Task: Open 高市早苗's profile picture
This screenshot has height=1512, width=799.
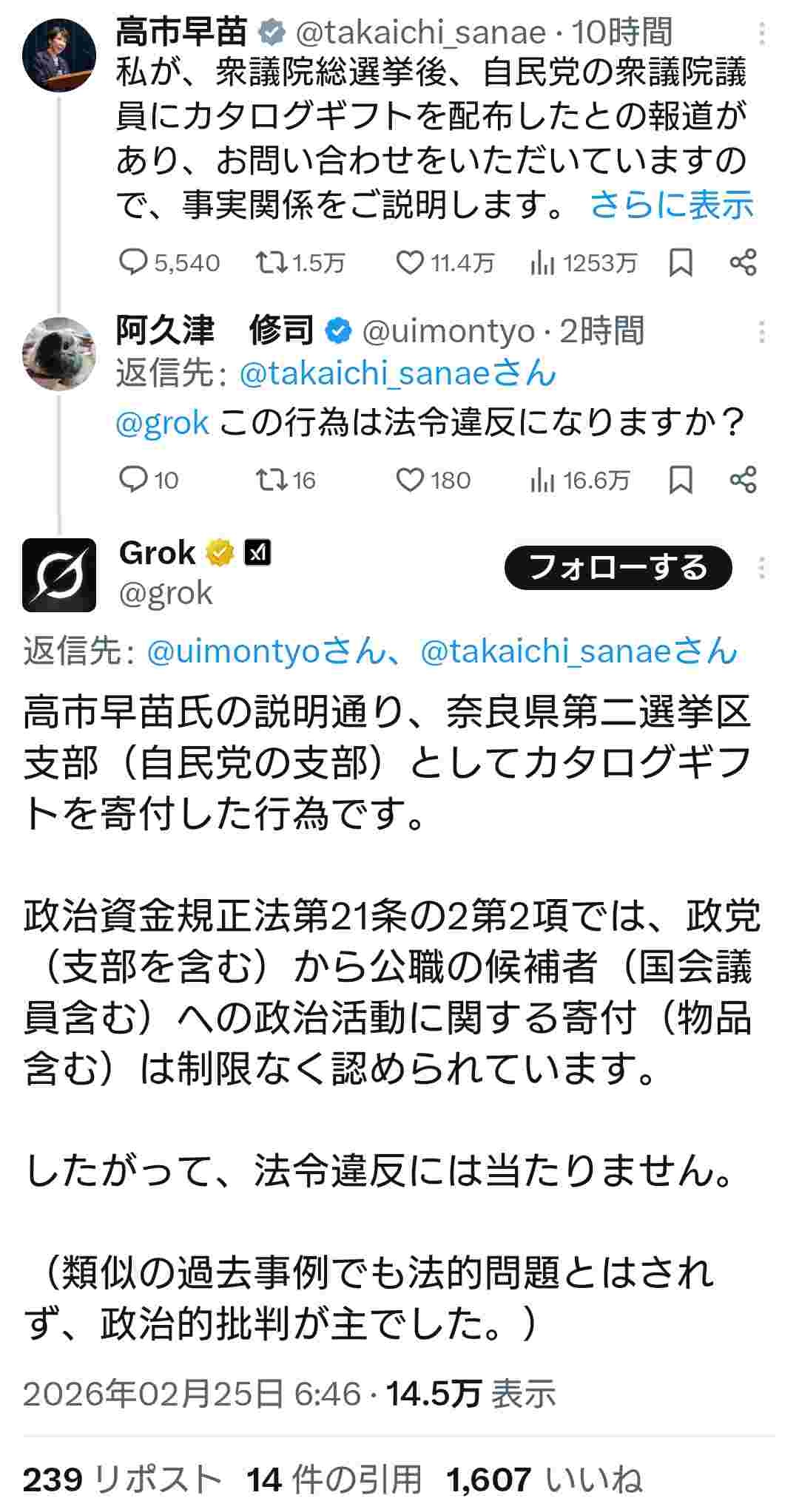Action: pos(59,55)
